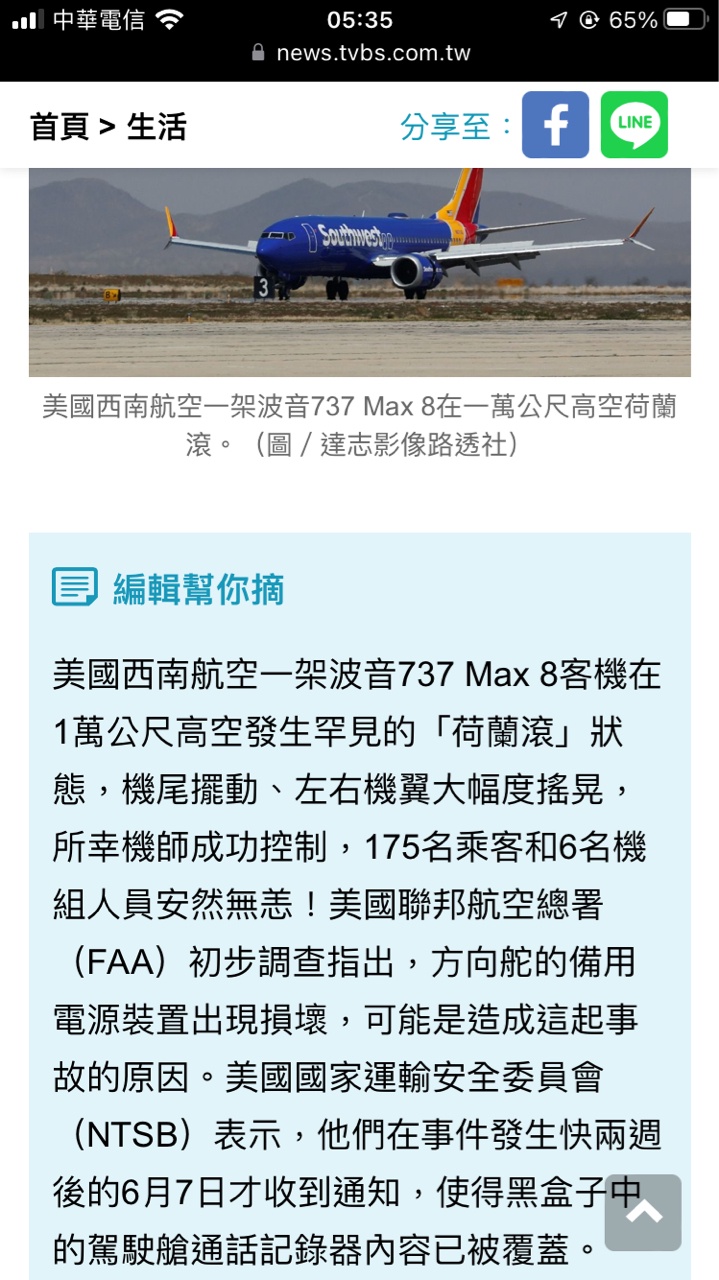Share the article to Facebook
This screenshot has height=1280, width=719.
[x=555, y=125]
